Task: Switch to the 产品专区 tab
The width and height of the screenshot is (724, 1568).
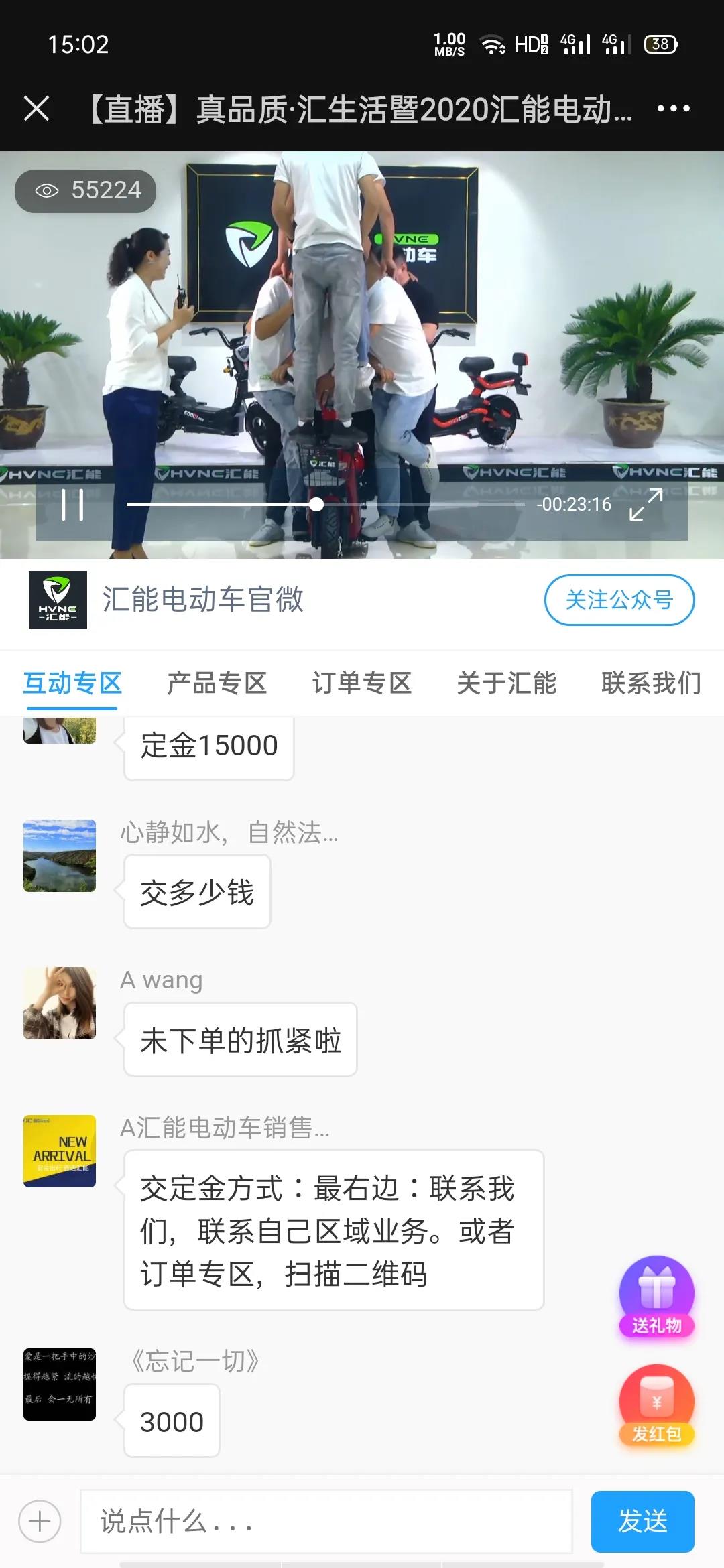Action: (217, 683)
